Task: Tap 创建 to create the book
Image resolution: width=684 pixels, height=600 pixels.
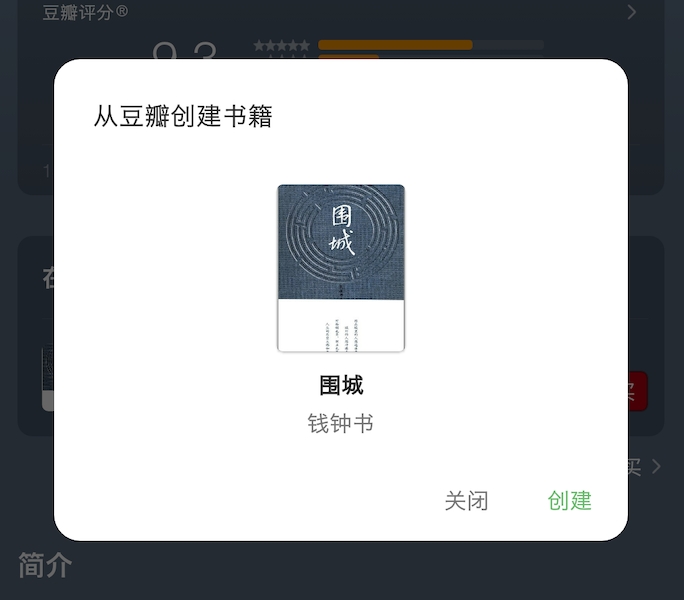Action: [569, 500]
